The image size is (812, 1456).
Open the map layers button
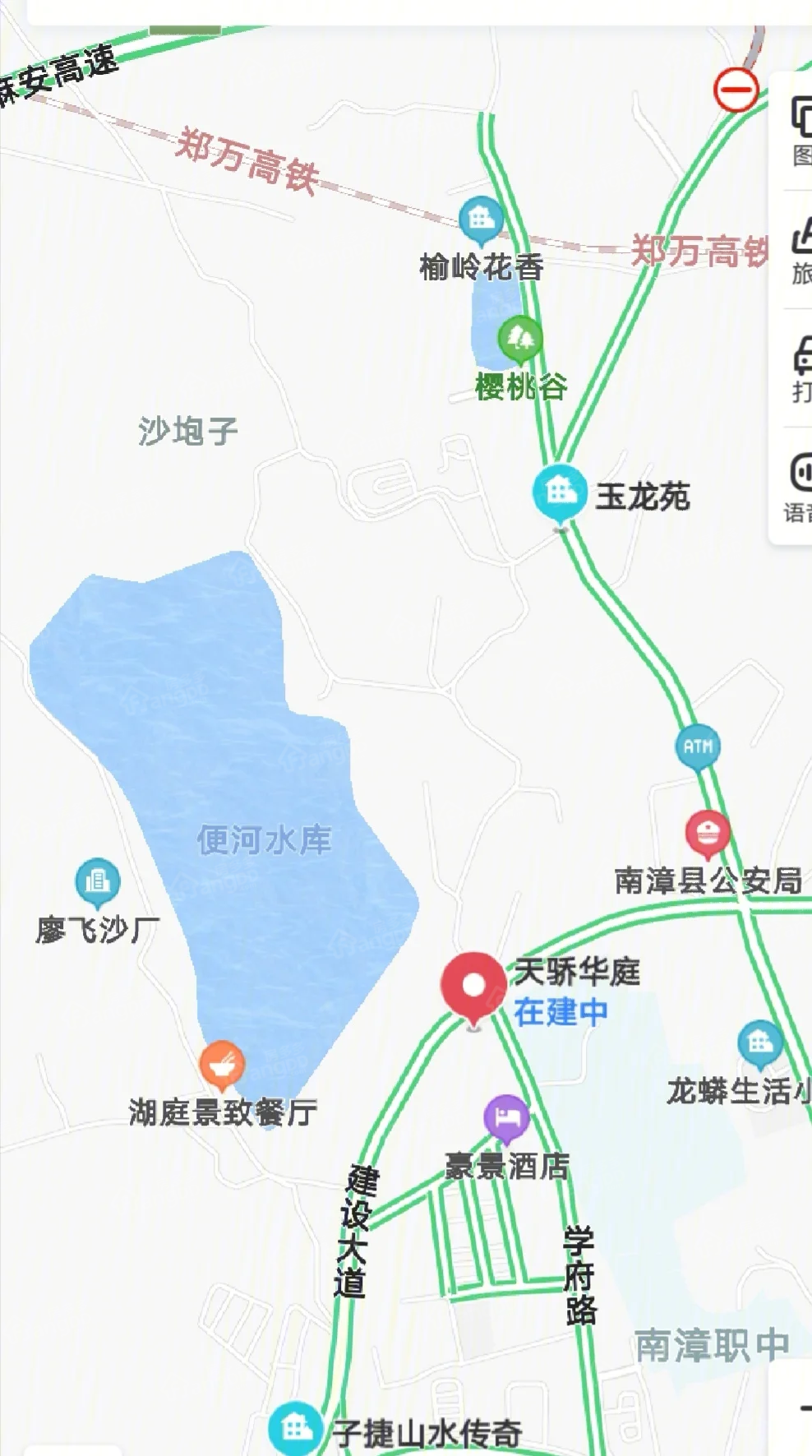800,132
